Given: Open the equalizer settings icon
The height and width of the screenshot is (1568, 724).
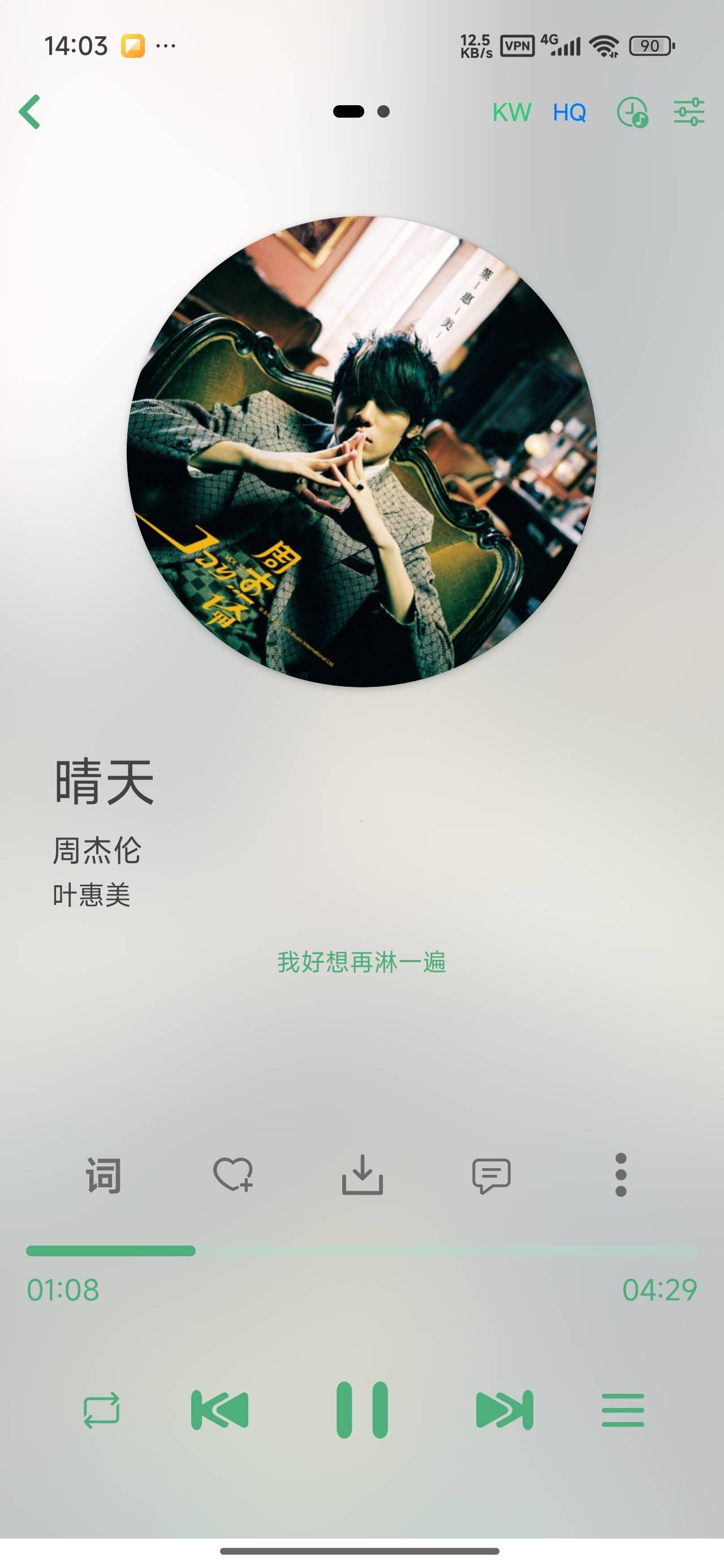Looking at the screenshot, I should (x=689, y=112).
